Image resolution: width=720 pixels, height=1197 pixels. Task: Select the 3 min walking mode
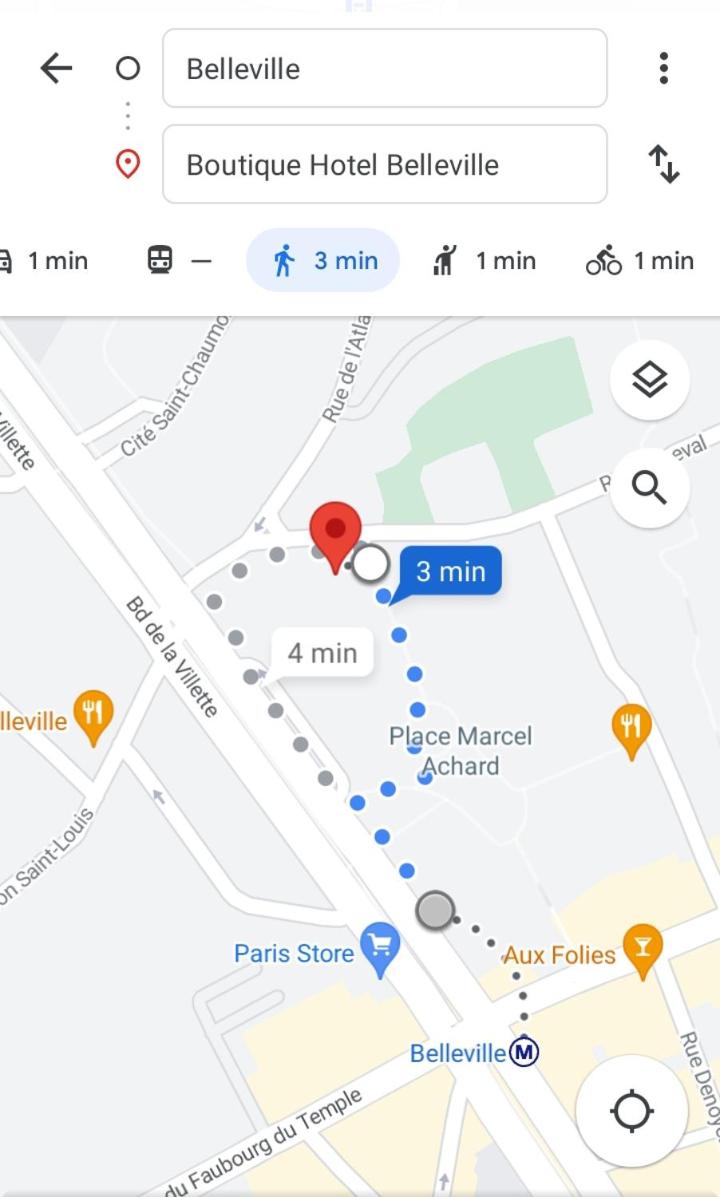click(322, 261)
